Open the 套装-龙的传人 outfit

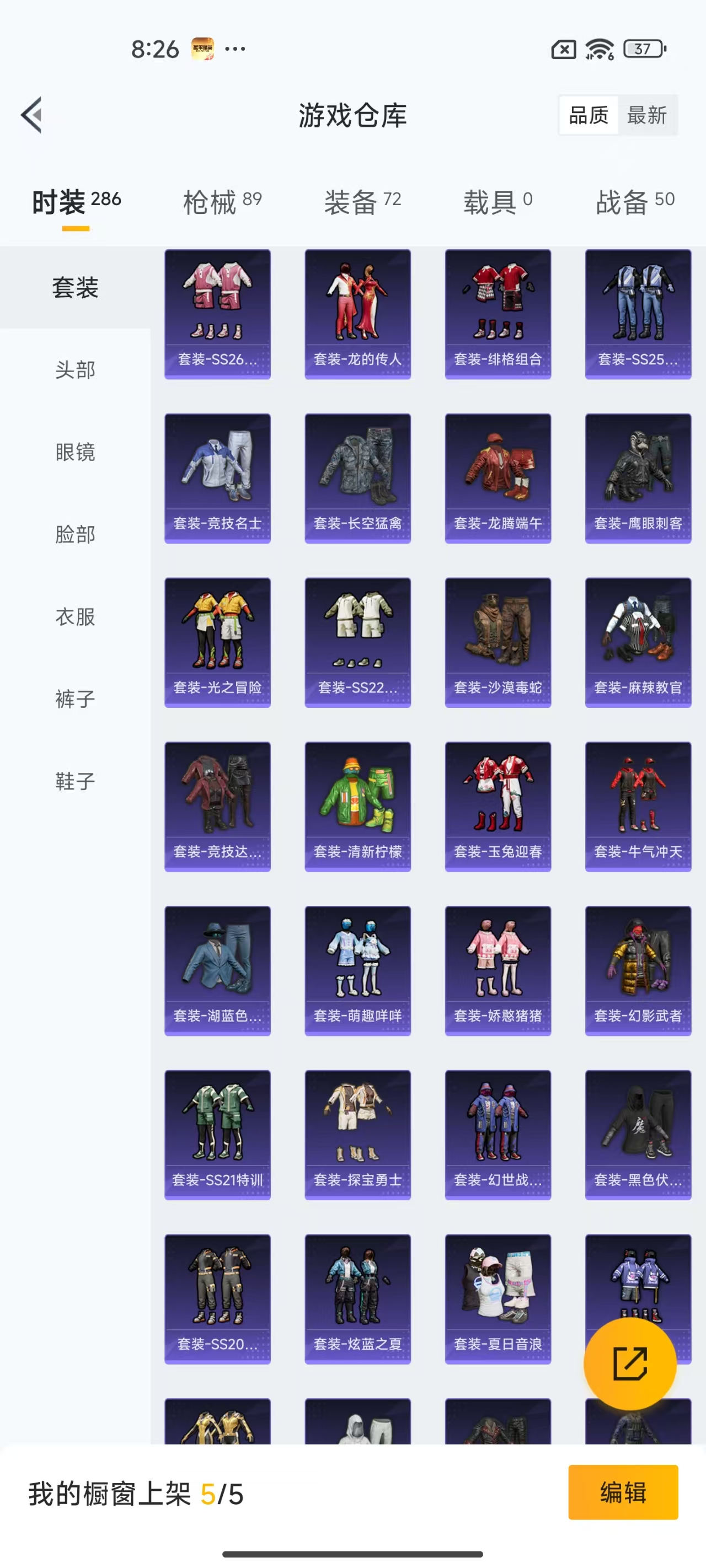tap(357, 314)
